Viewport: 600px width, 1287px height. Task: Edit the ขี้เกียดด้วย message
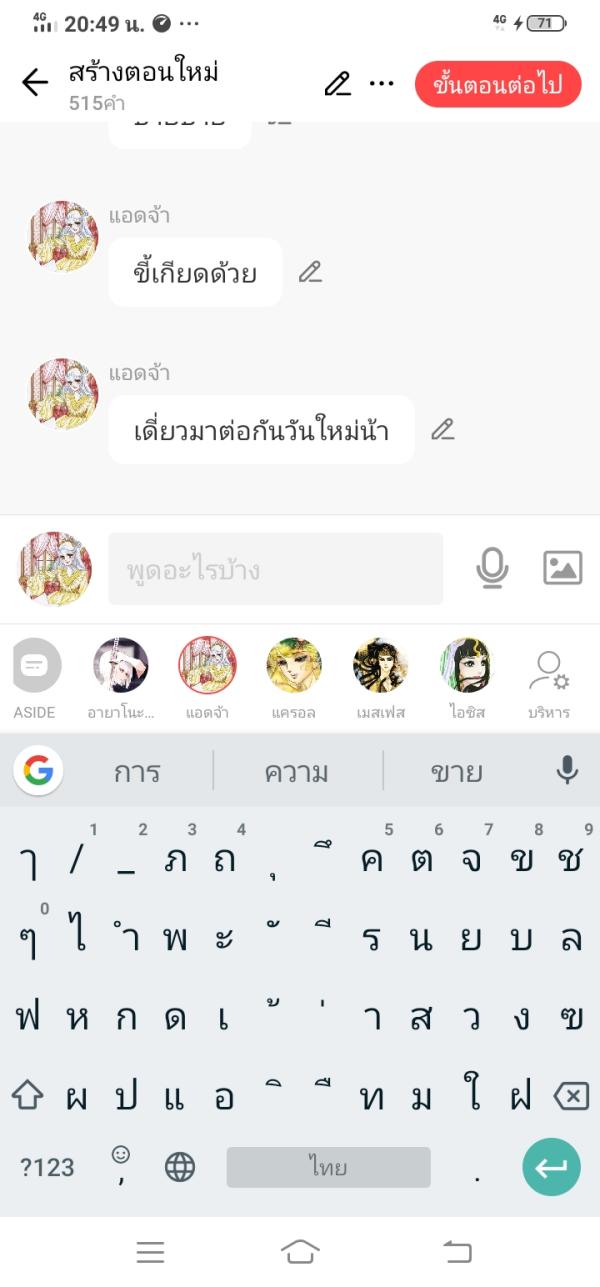point(311,272)
